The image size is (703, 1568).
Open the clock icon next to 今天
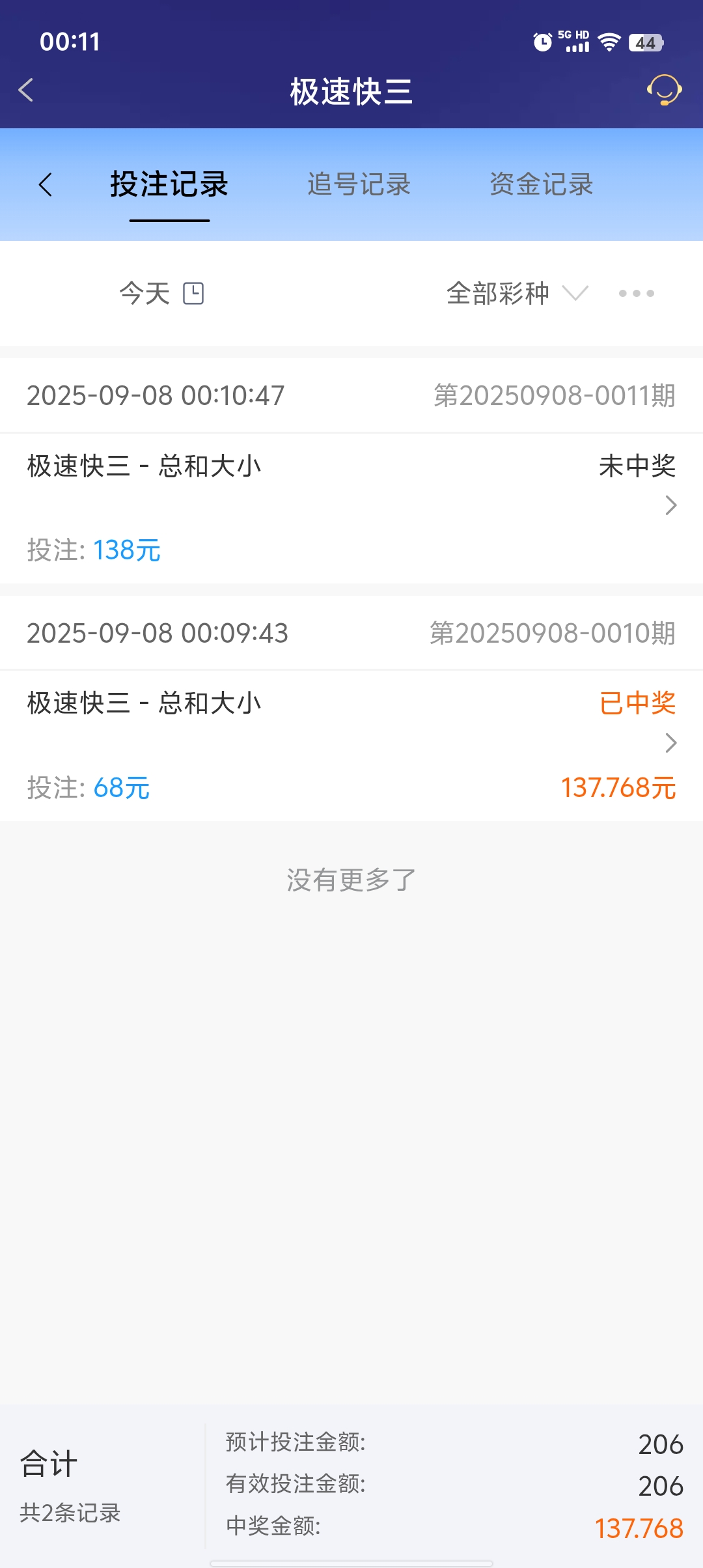[194, 293]
